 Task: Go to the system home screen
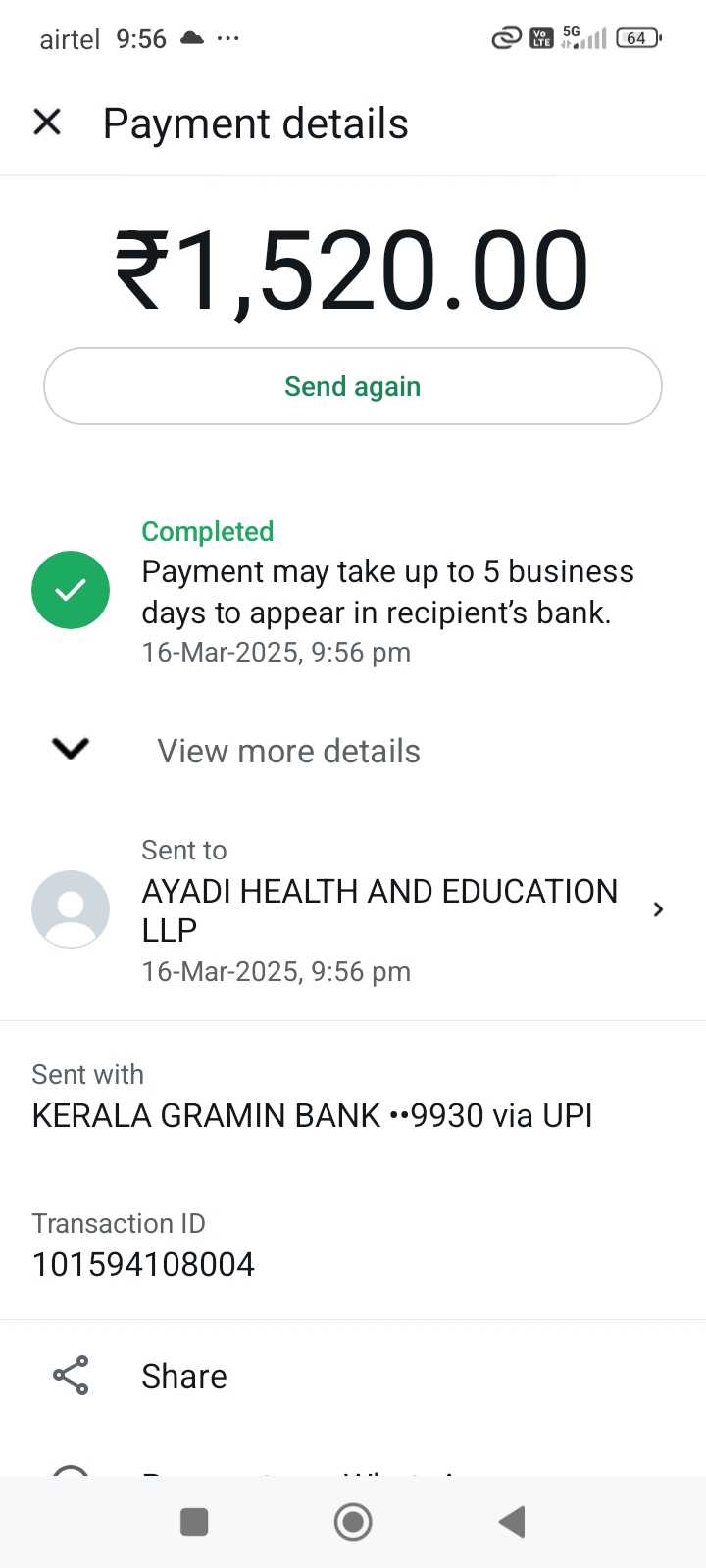353,1522
